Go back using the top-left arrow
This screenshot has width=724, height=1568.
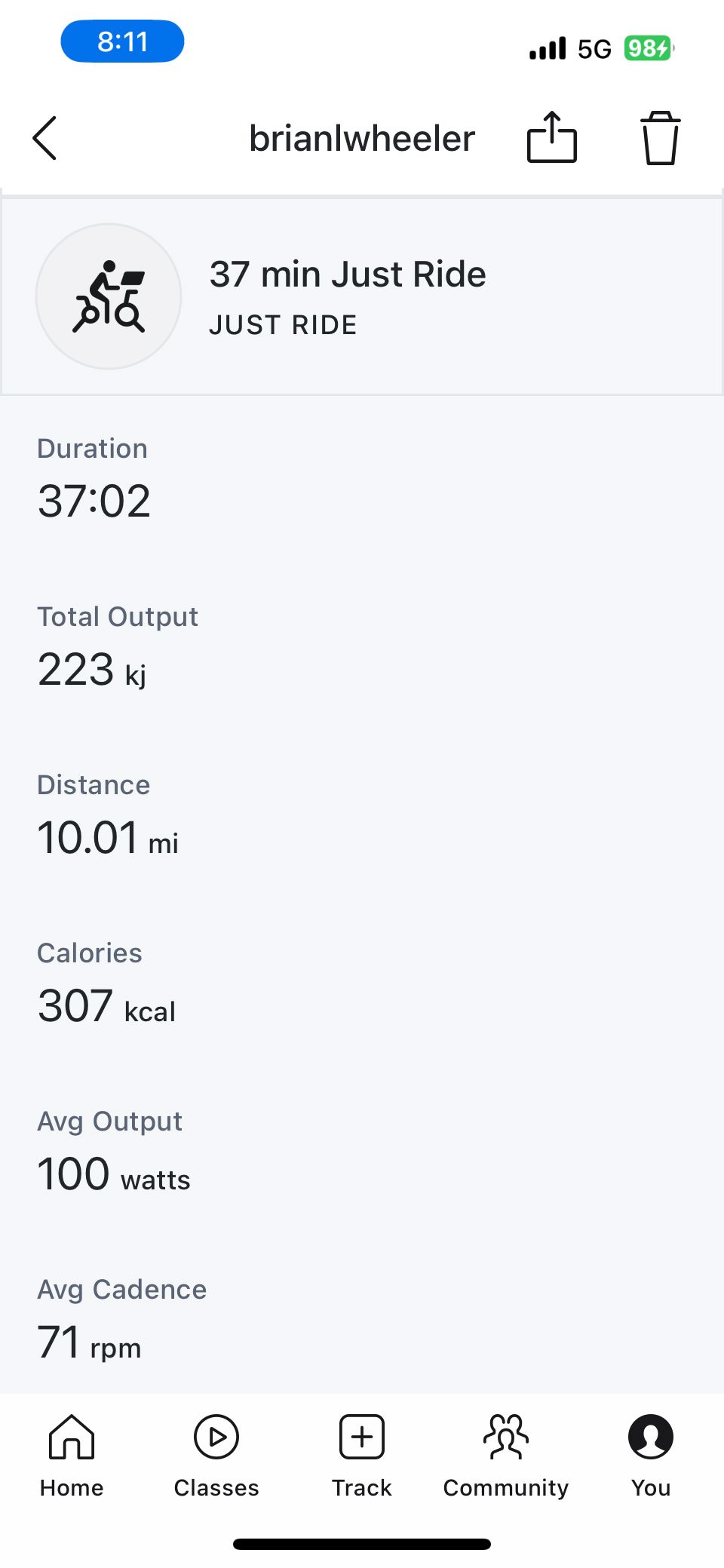click(x=44, y=138)
